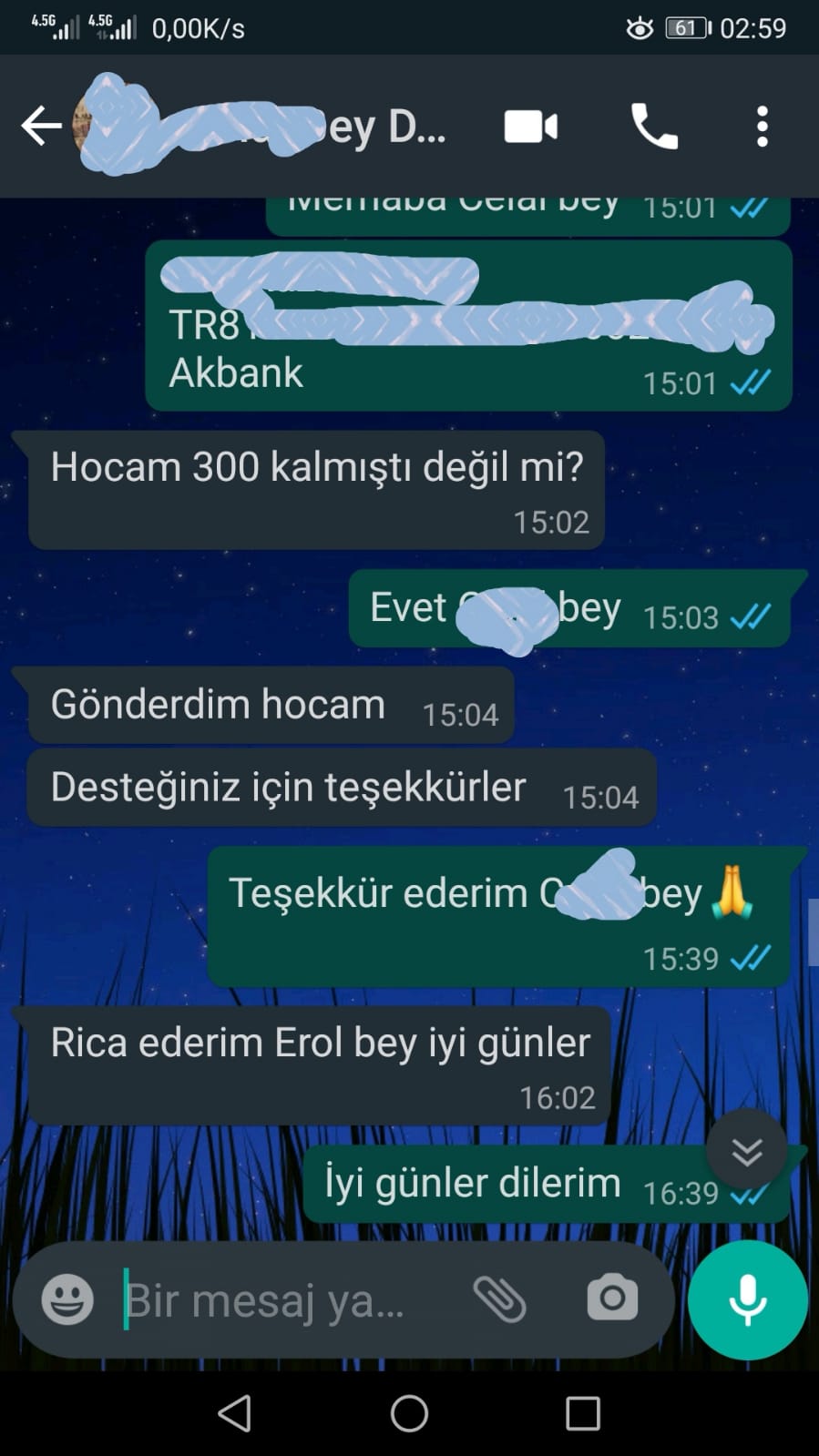Open the camera from the message bar
This screenshot has width=819, height=1456.
pyautogui.click(x=612, y=1298)
